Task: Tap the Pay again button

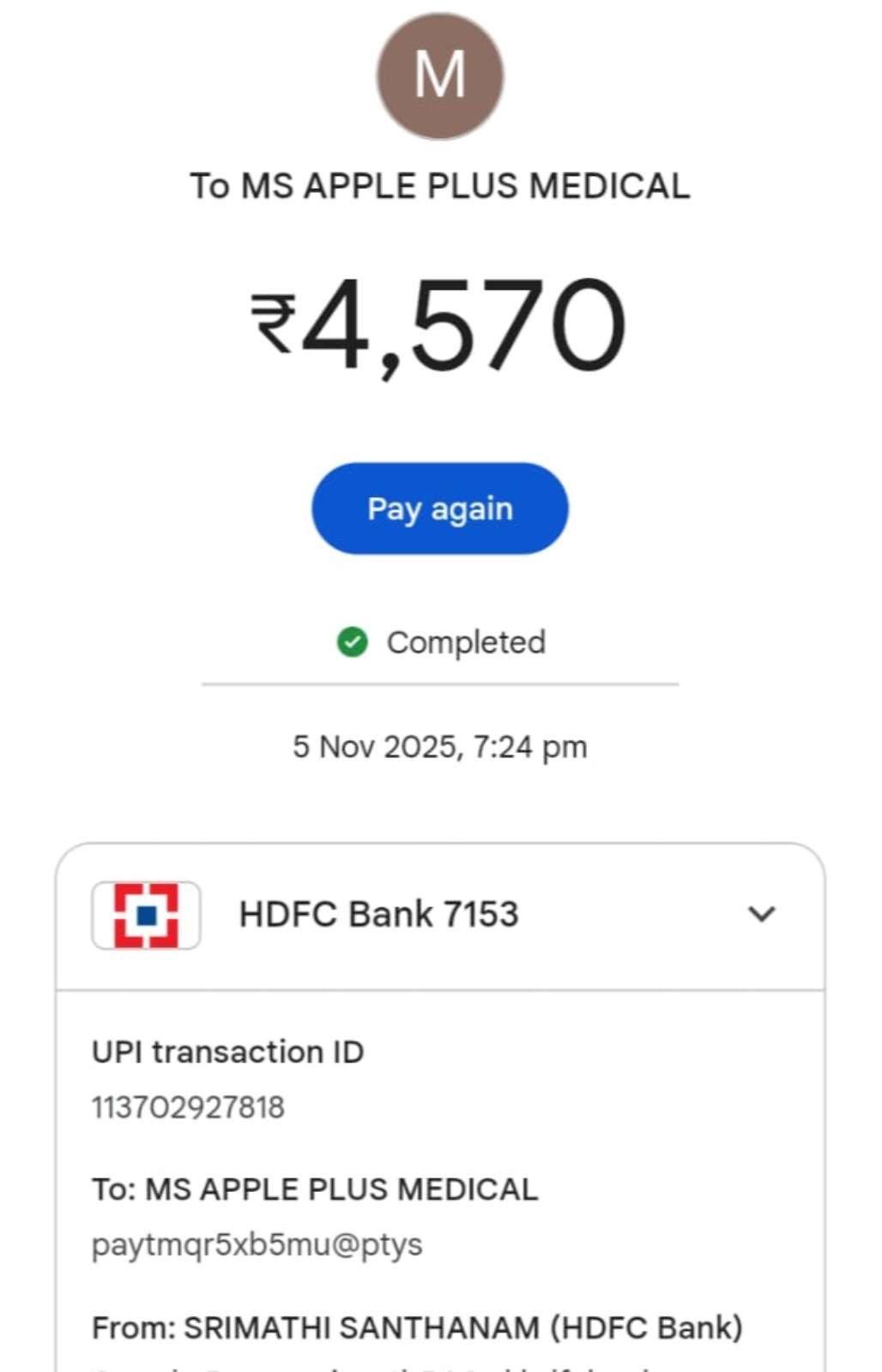Action: [x=439, y=508]
